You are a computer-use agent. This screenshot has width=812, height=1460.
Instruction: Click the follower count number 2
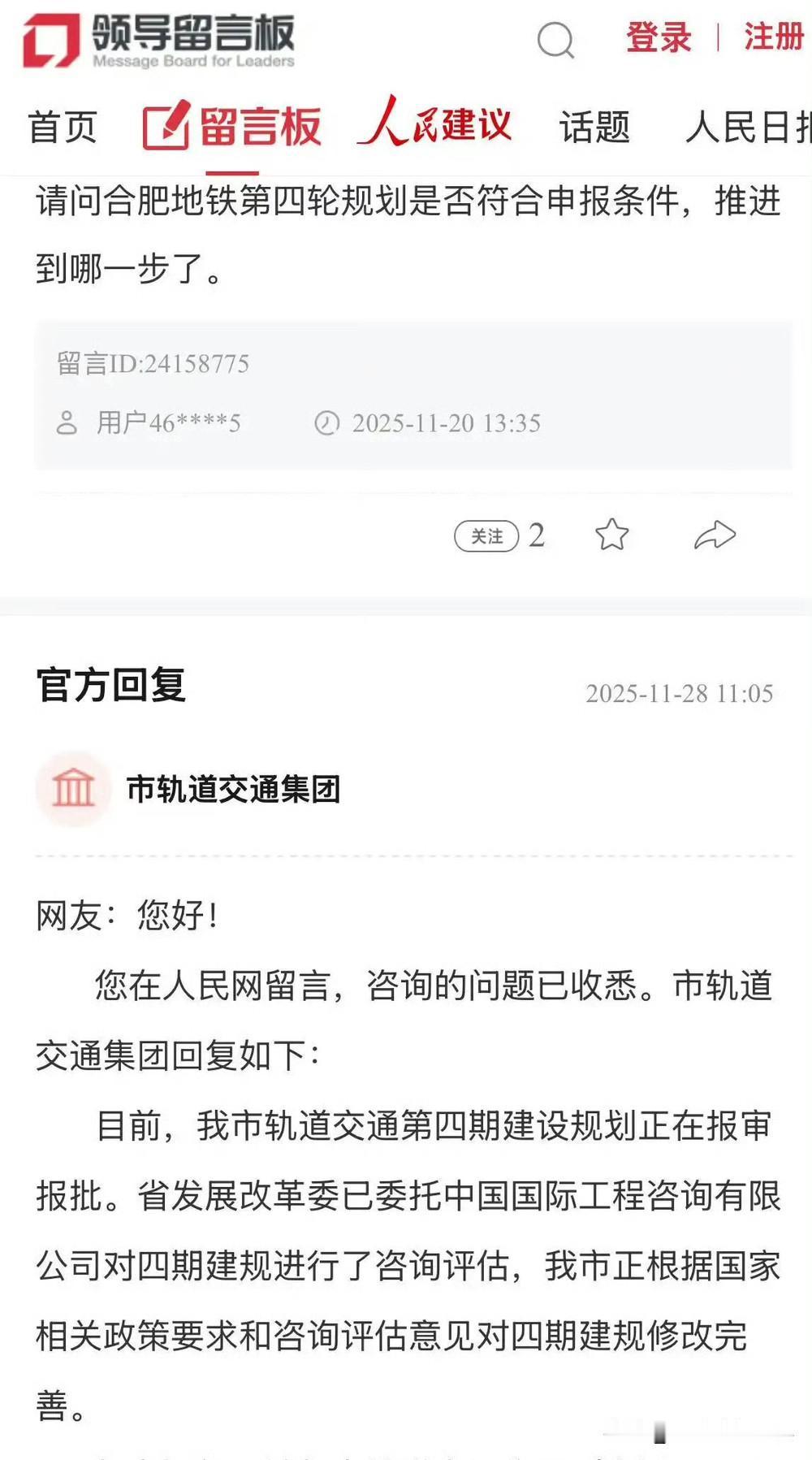538,535
